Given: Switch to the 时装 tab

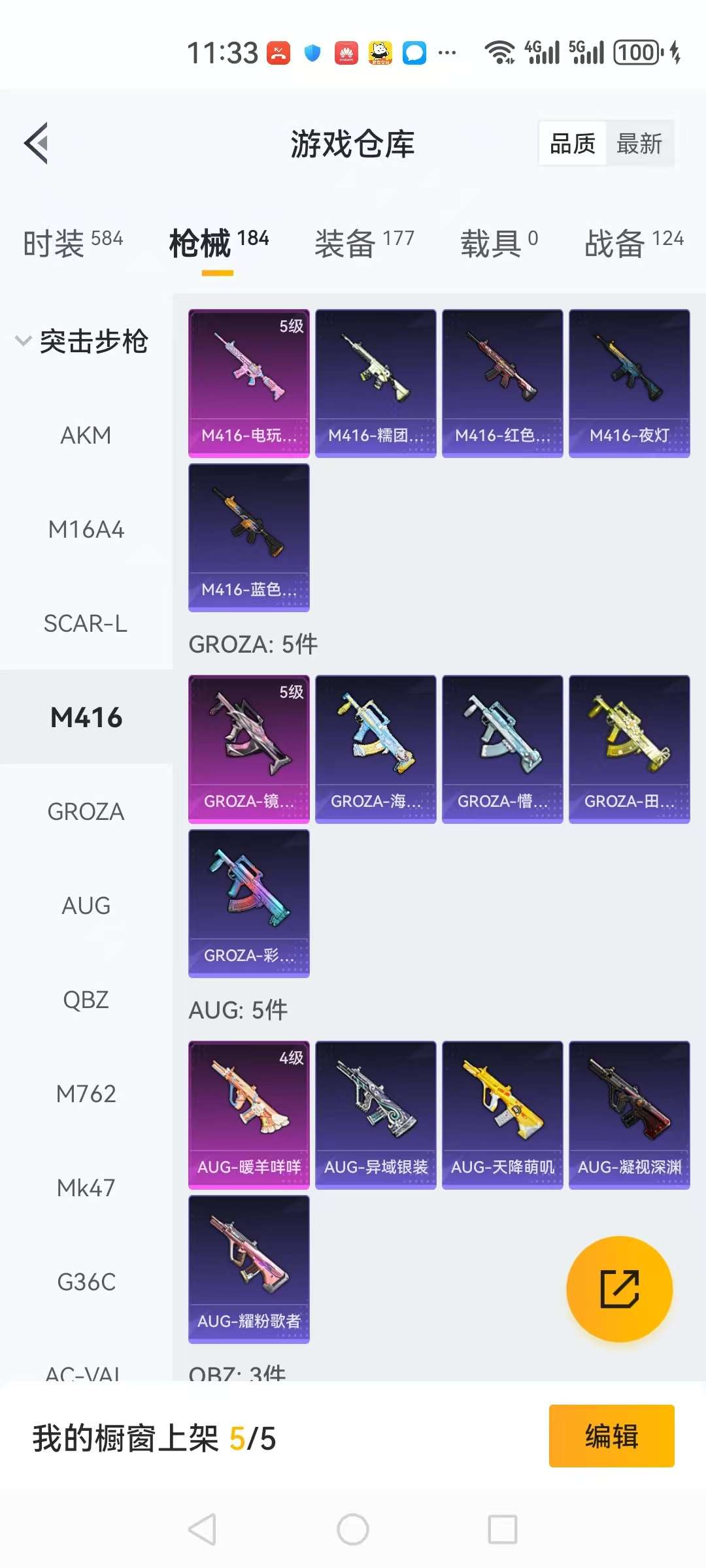Looking at the screenshot, I should click(x=73, y=243).
